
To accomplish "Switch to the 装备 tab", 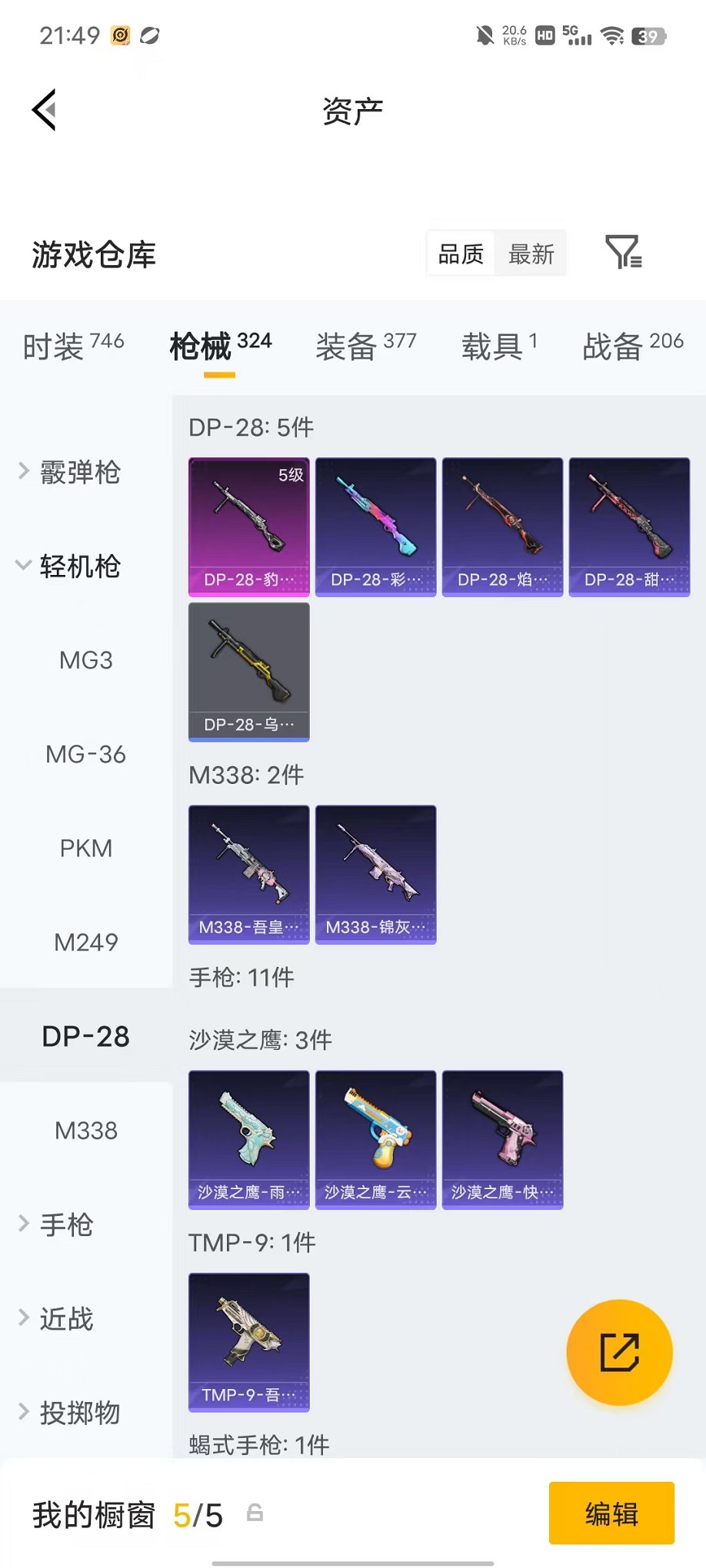I will (x=365, y=346).
